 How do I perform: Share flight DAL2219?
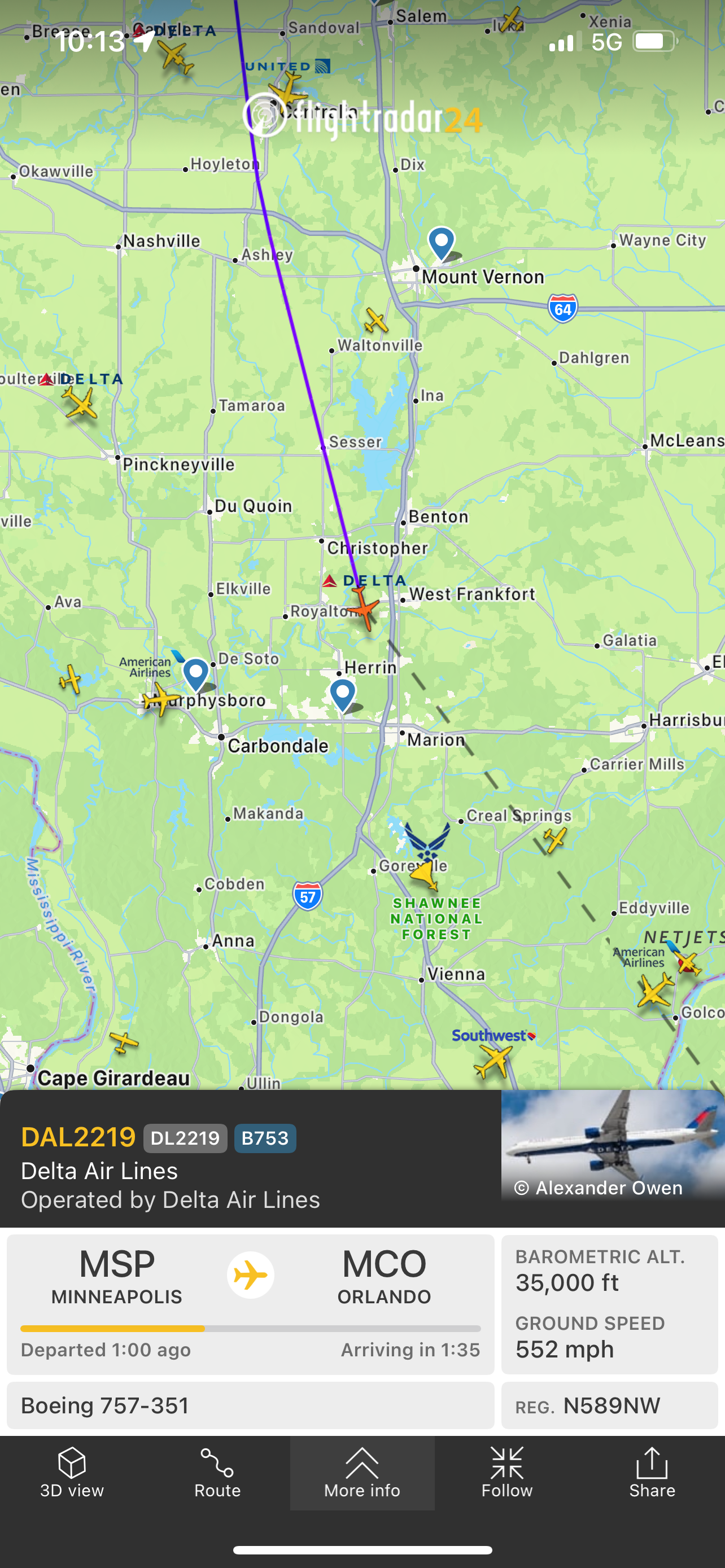[x=652, y=1472]
